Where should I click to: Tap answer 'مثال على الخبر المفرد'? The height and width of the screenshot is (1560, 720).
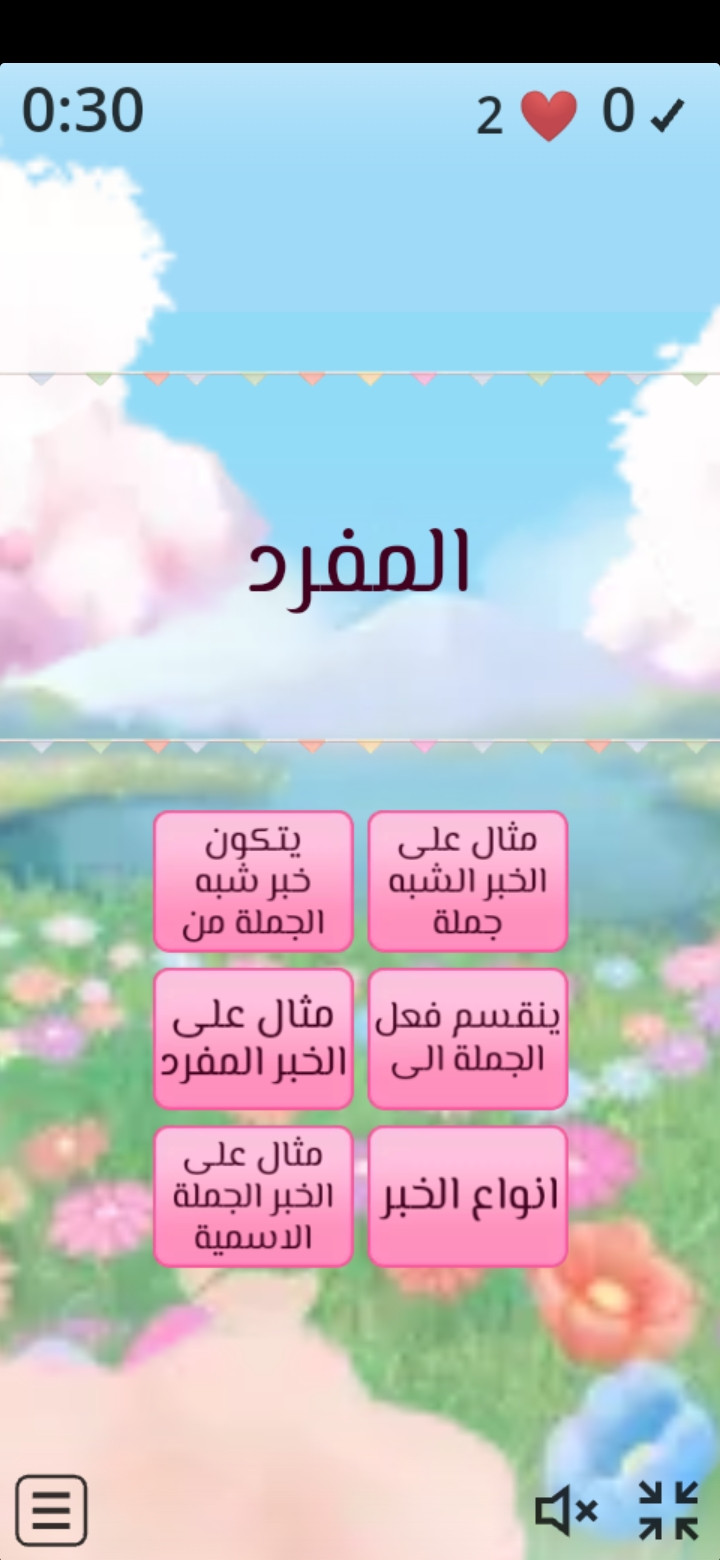253,1038
